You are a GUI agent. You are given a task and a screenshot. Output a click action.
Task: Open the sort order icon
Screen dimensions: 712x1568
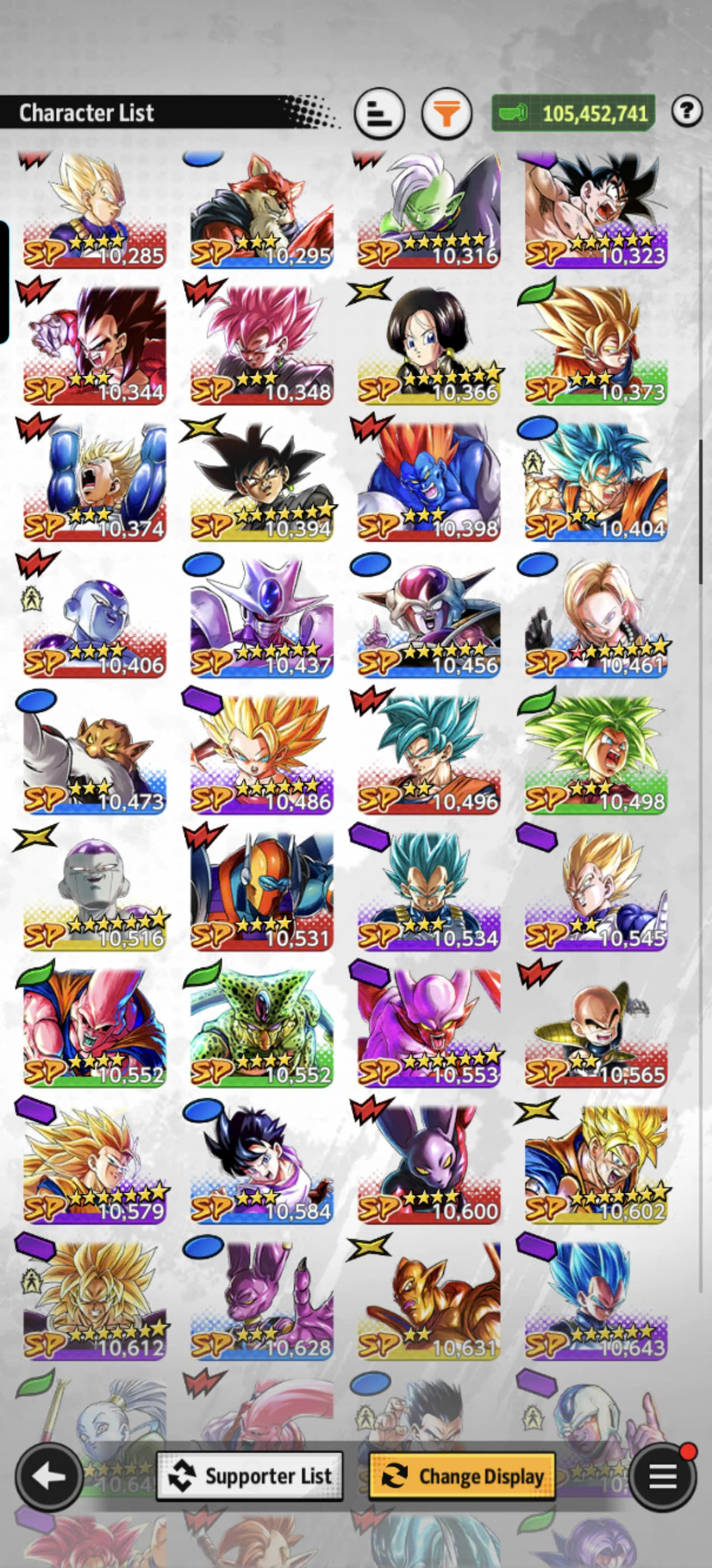point(379,113)
